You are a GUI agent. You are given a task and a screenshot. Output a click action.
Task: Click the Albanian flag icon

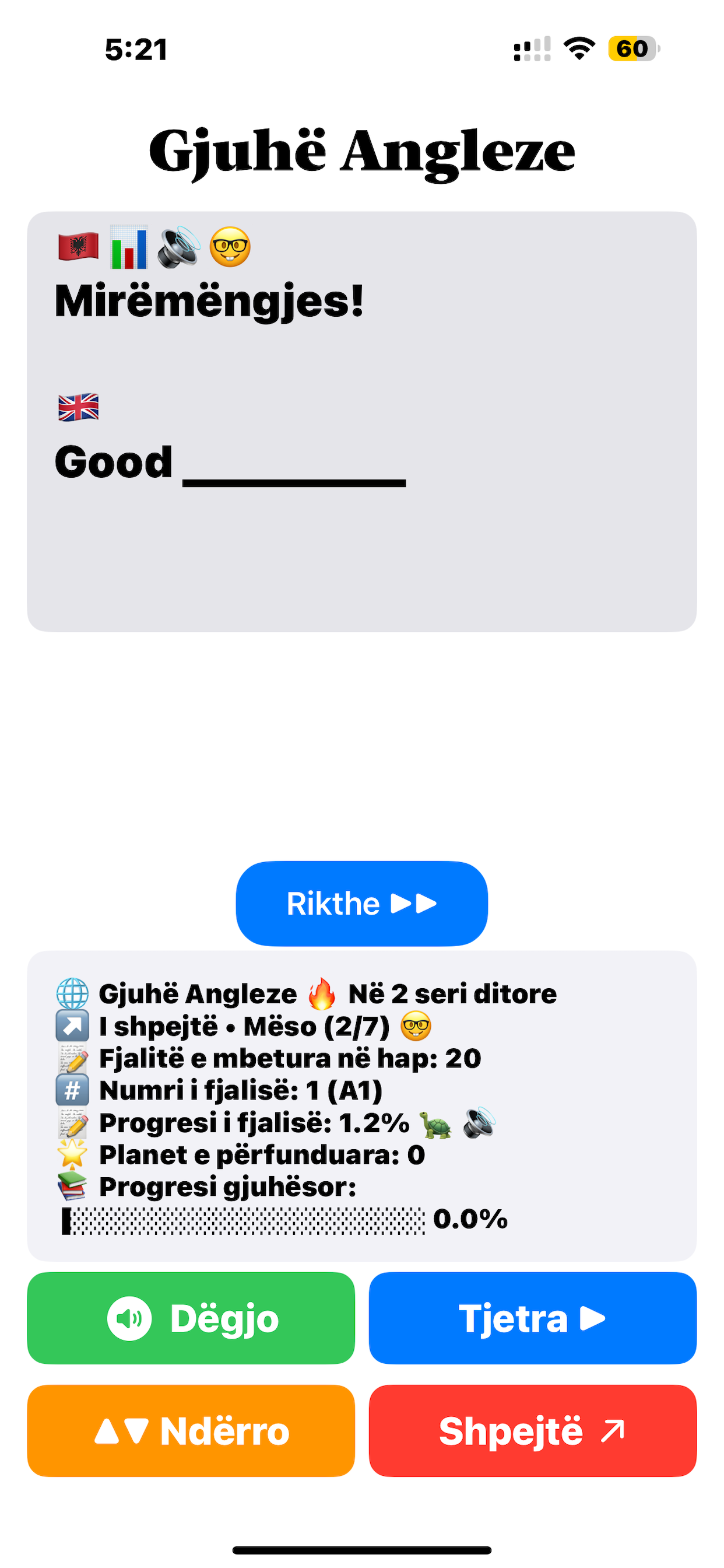[x=77, y=249]
